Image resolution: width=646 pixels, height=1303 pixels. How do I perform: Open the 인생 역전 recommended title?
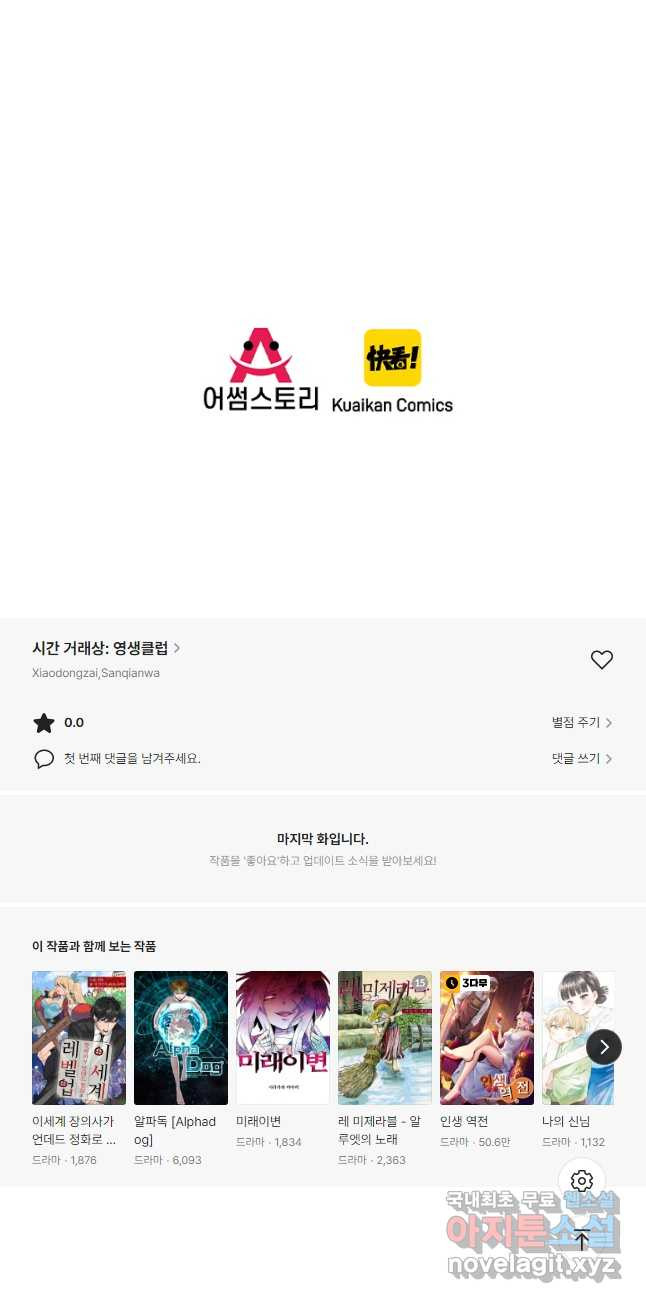[x=487, y=1037]
